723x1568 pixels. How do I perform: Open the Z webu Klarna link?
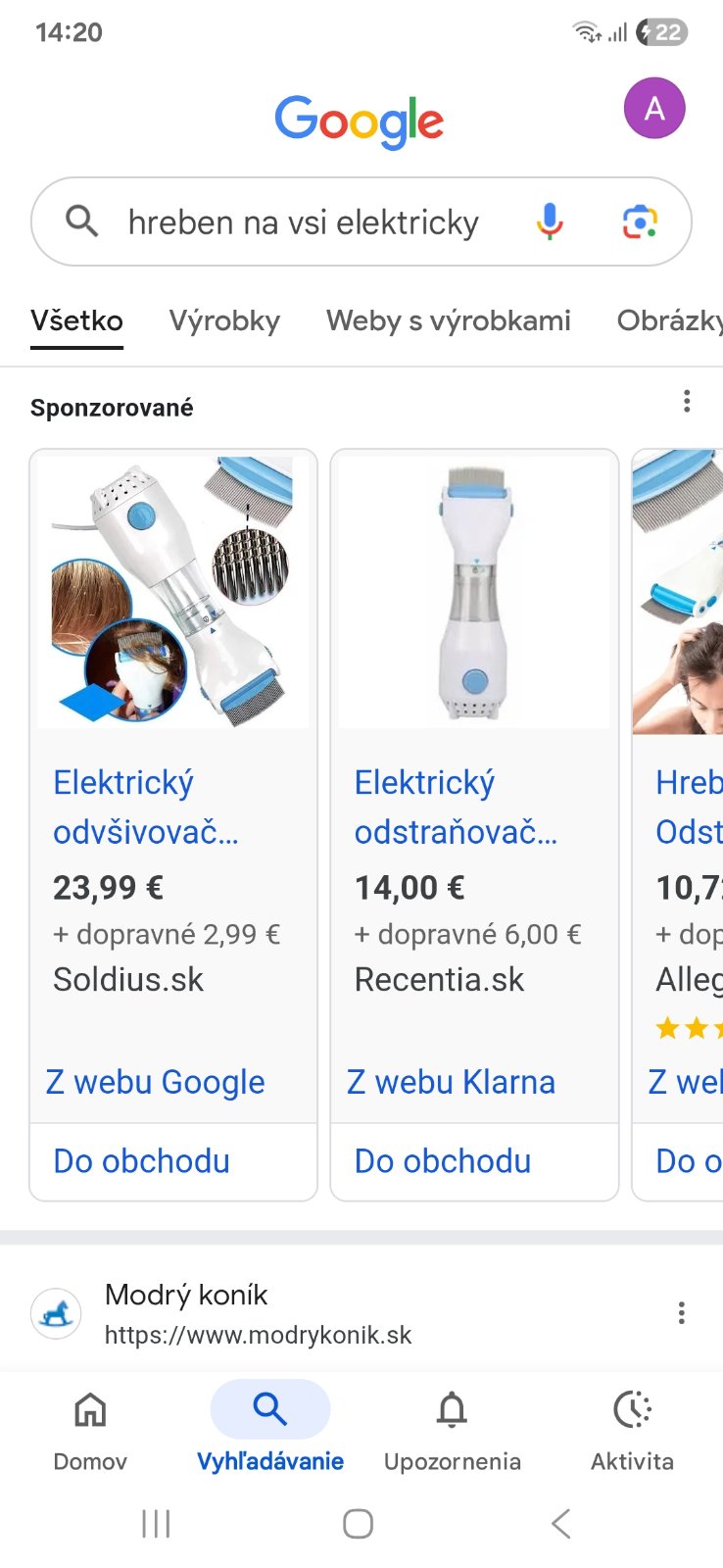pos(452,1082)
